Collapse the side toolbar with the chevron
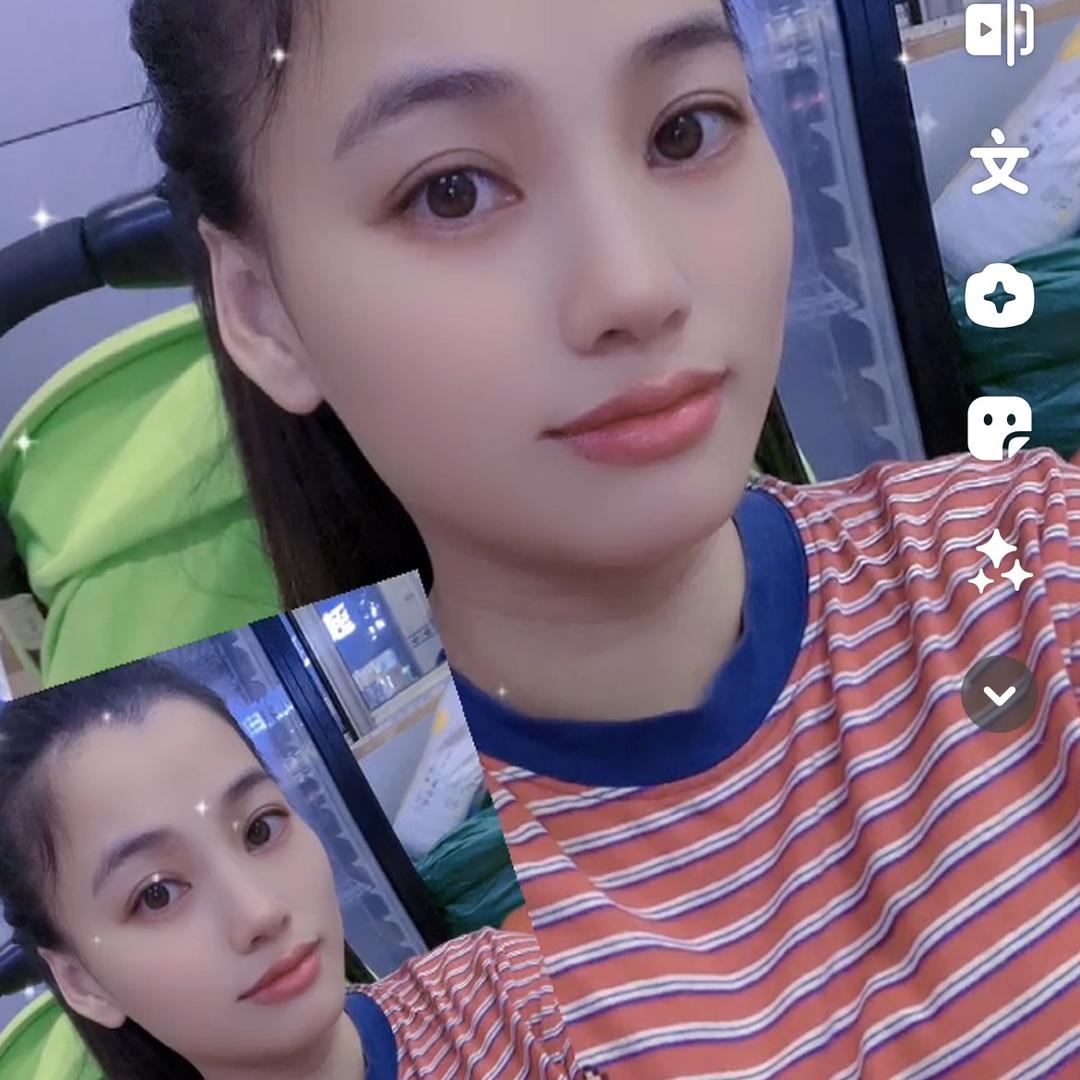 (x=999, y=694)
